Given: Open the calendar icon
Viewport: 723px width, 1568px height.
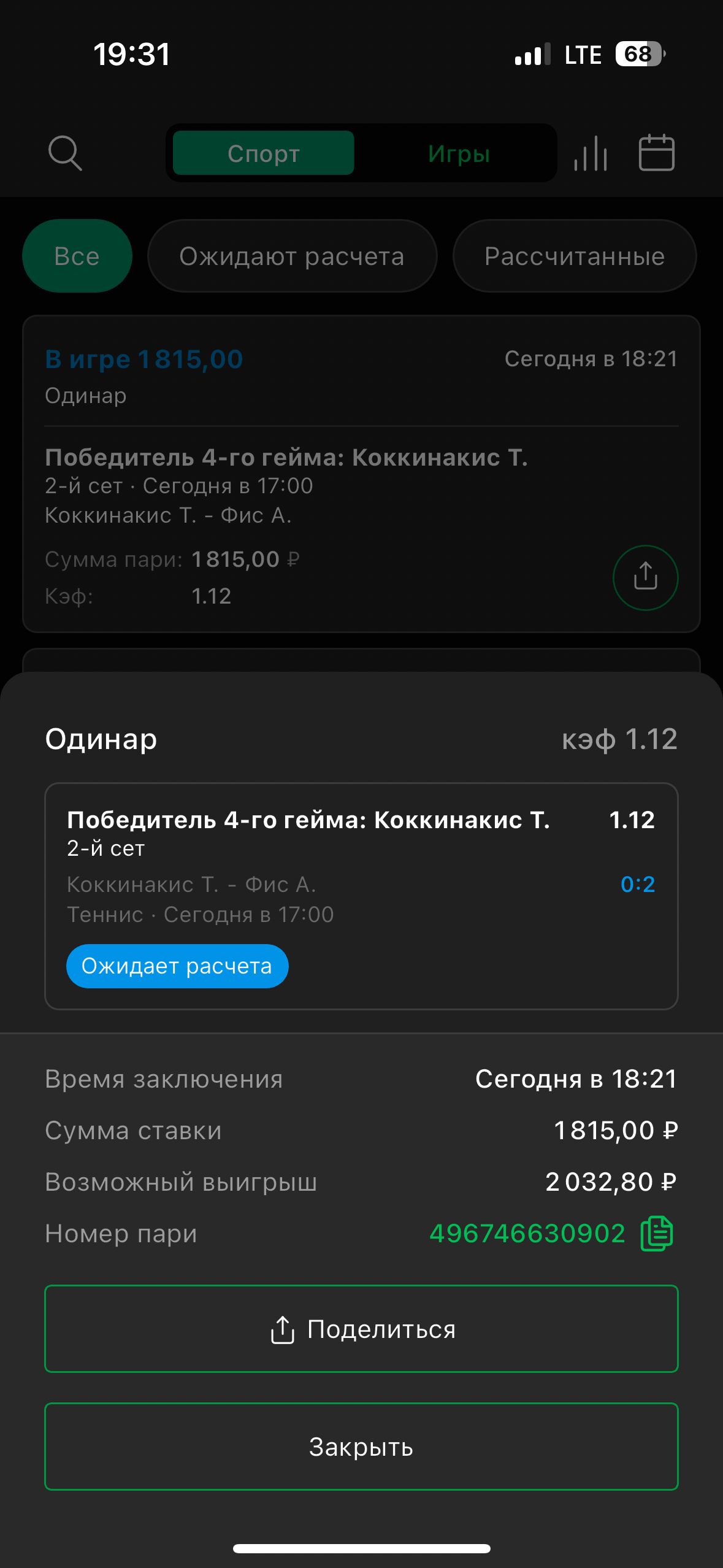Looking at the screenshot, I should 656,153.
